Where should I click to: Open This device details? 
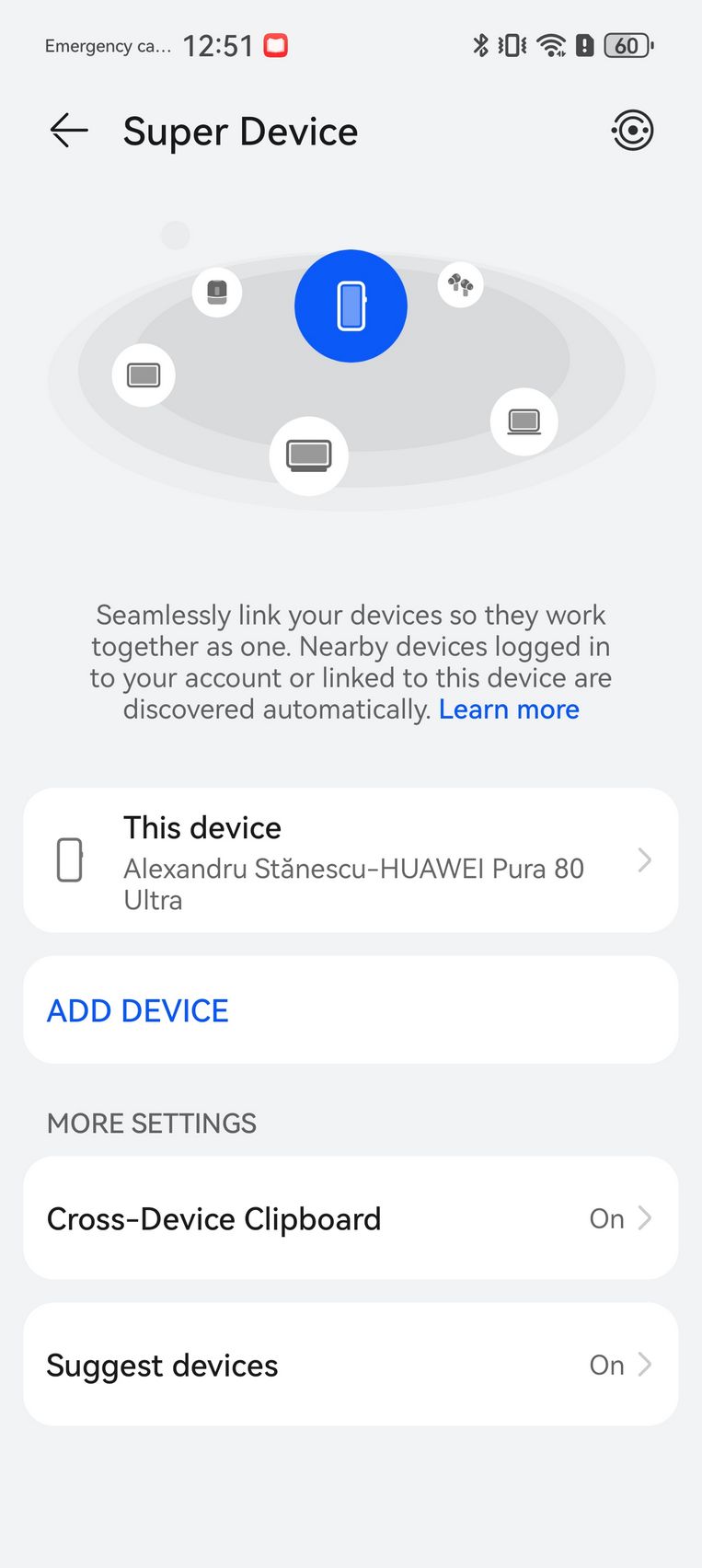(351, 860)
